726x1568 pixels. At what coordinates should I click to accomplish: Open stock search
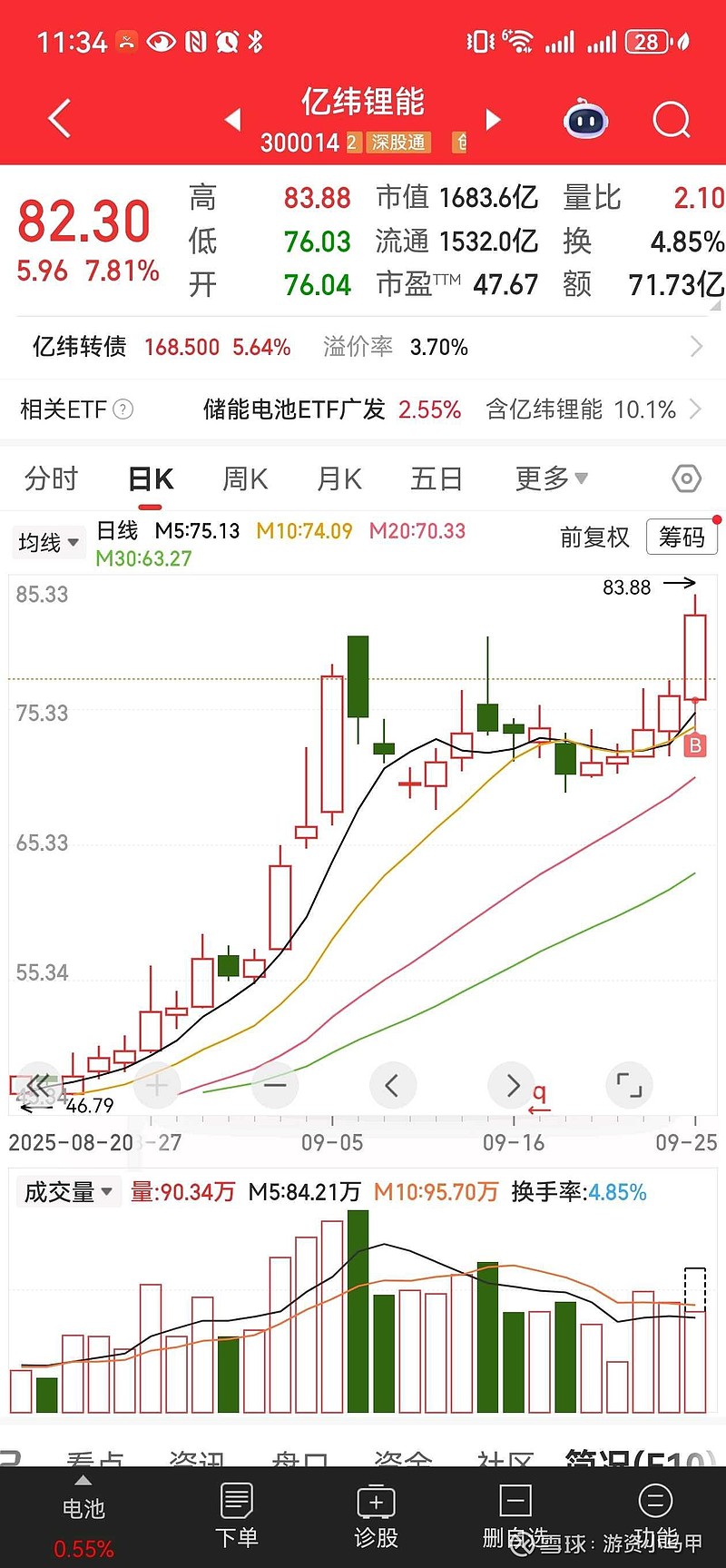(x=671, y=119)
